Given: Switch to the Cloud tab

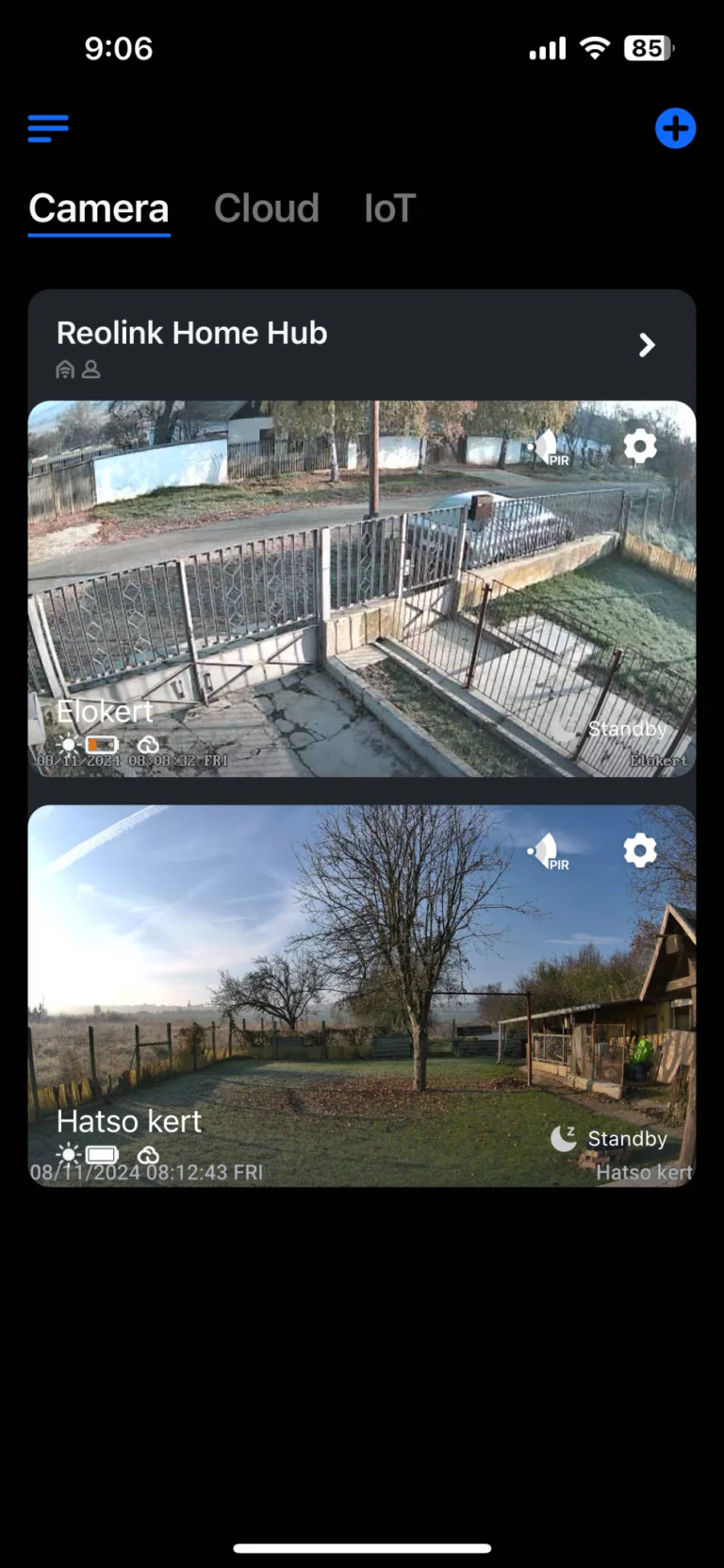Looking at the screenshot, I should click(x=267, y=208).
